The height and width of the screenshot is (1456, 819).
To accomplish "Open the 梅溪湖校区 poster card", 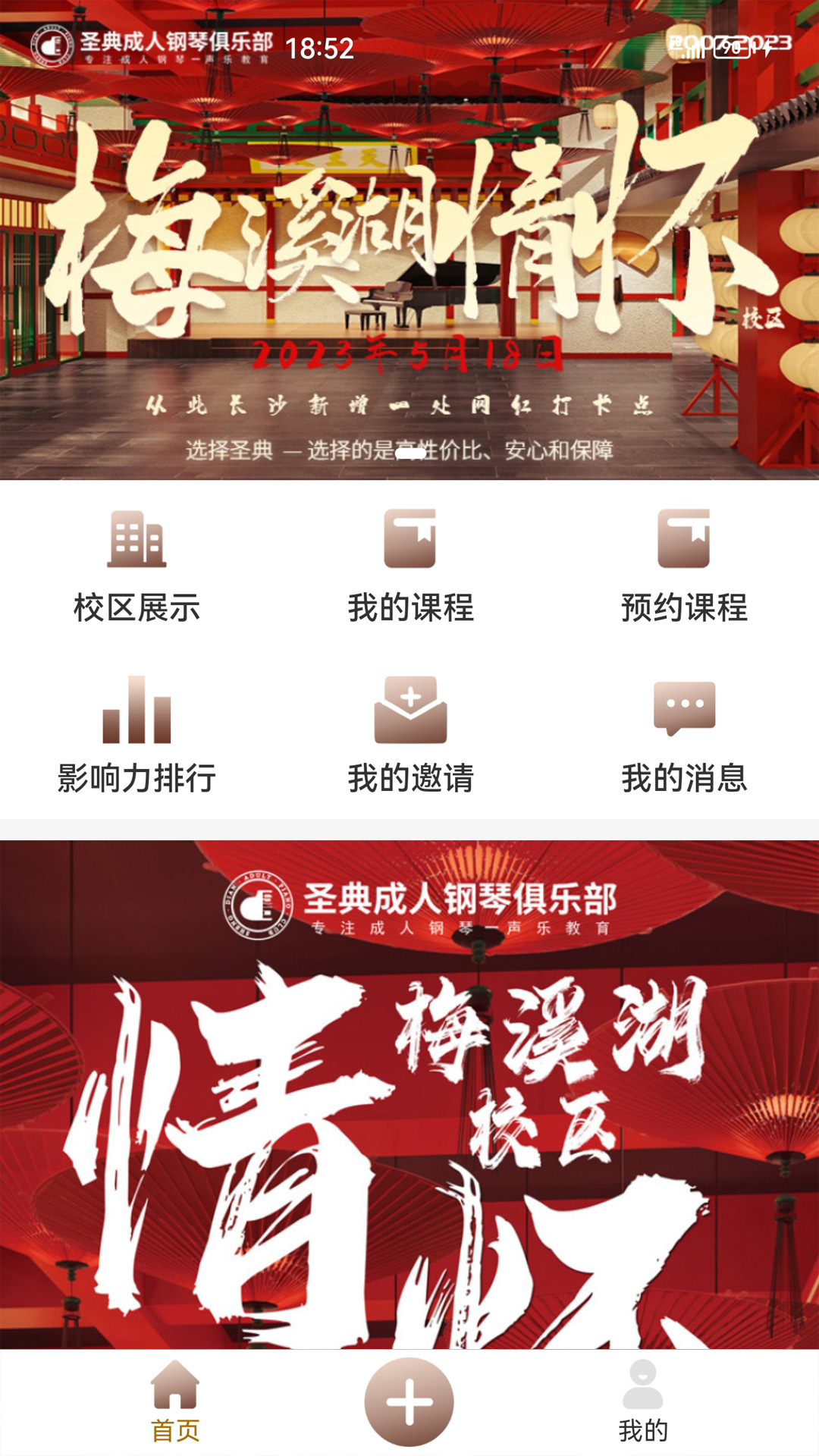I will click(x=409, y=1092).
